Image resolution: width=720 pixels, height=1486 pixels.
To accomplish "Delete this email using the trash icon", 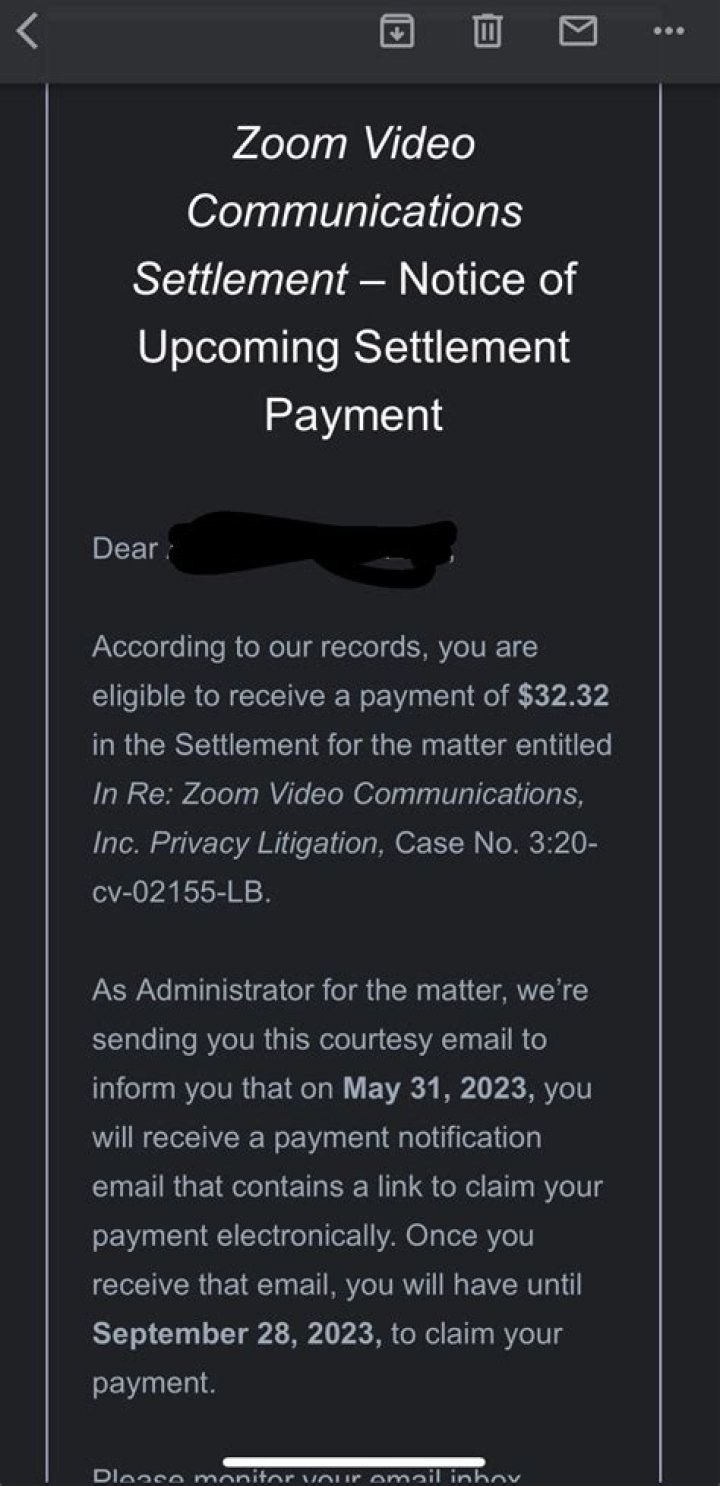I will point(487,32).
